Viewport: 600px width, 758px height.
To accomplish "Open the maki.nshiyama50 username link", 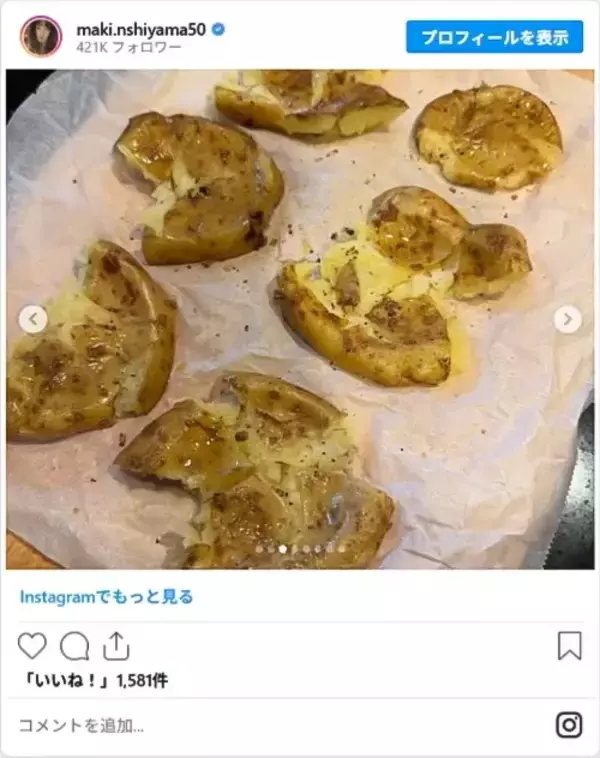I will click(x=142, y=29).
